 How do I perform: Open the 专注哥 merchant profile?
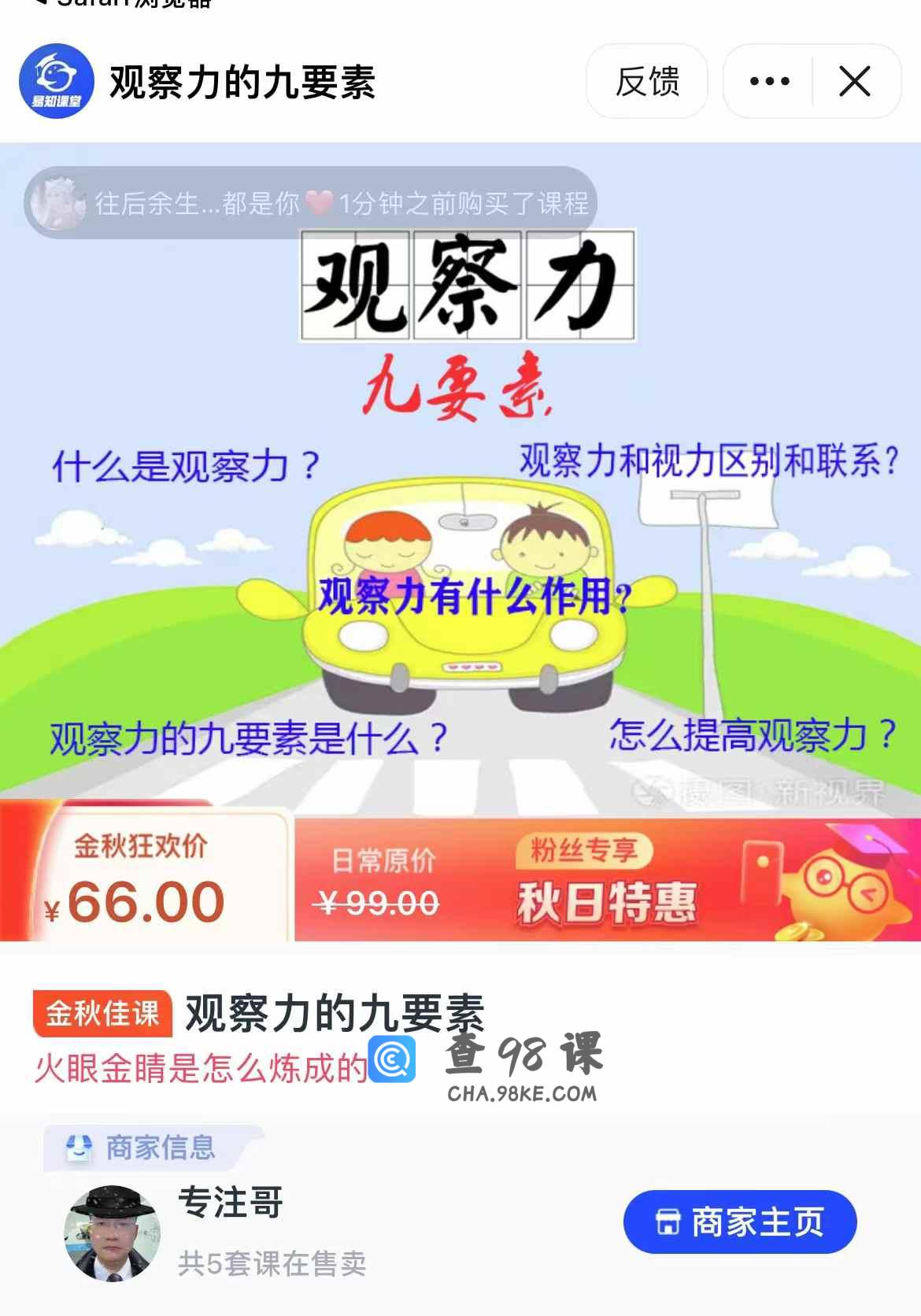pyautogui.click(x=230, y=1202)
